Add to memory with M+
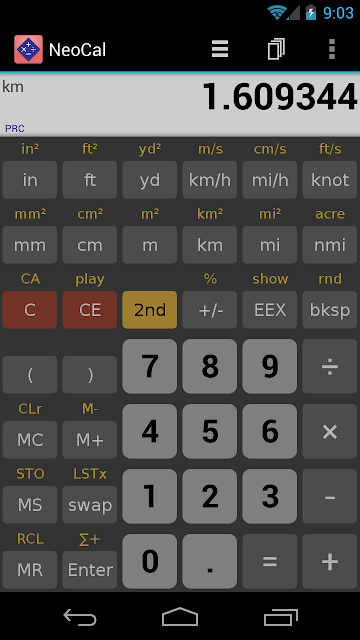The image size is (360, 640). (90, 440)
